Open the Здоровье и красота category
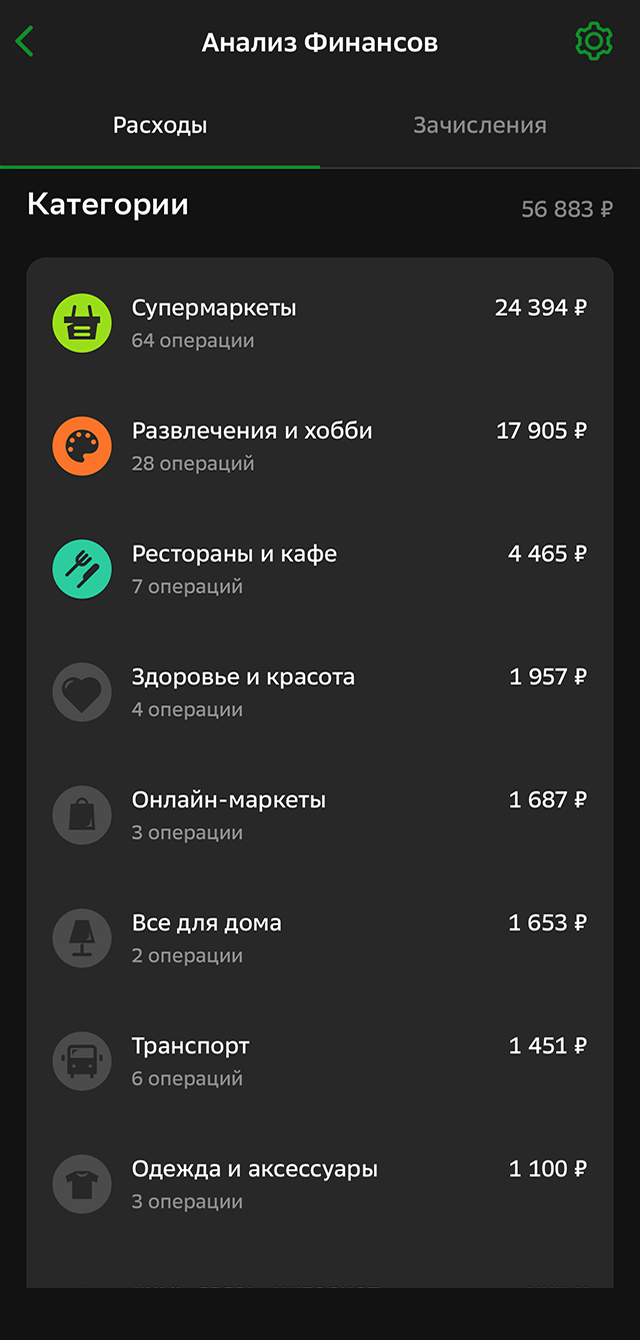Viewport: 640px width, 1340px height. (x=320, y=692)
